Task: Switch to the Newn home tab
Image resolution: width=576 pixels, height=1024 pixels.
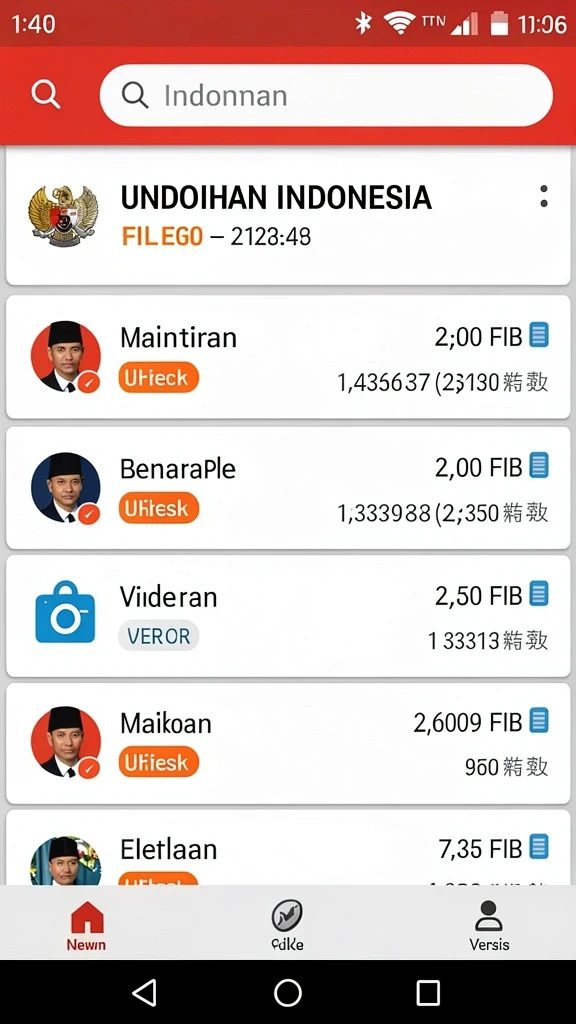Action: click(x=86, y=925)
